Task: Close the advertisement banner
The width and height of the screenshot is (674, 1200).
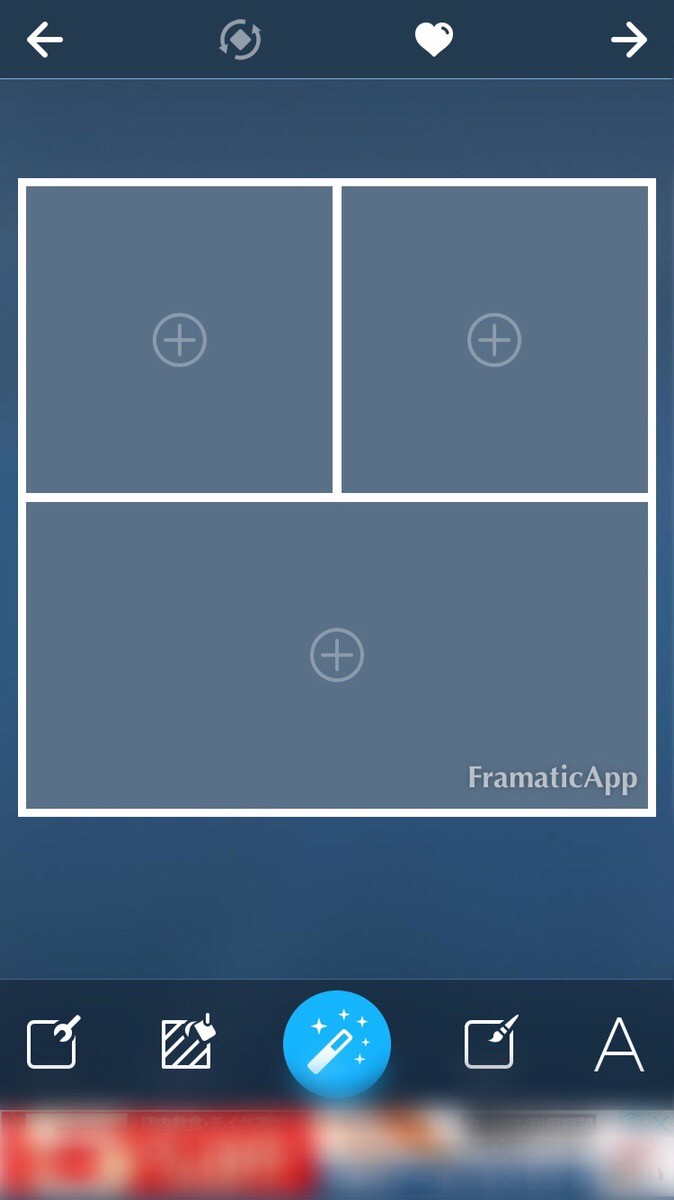Action: (660, 1123)
